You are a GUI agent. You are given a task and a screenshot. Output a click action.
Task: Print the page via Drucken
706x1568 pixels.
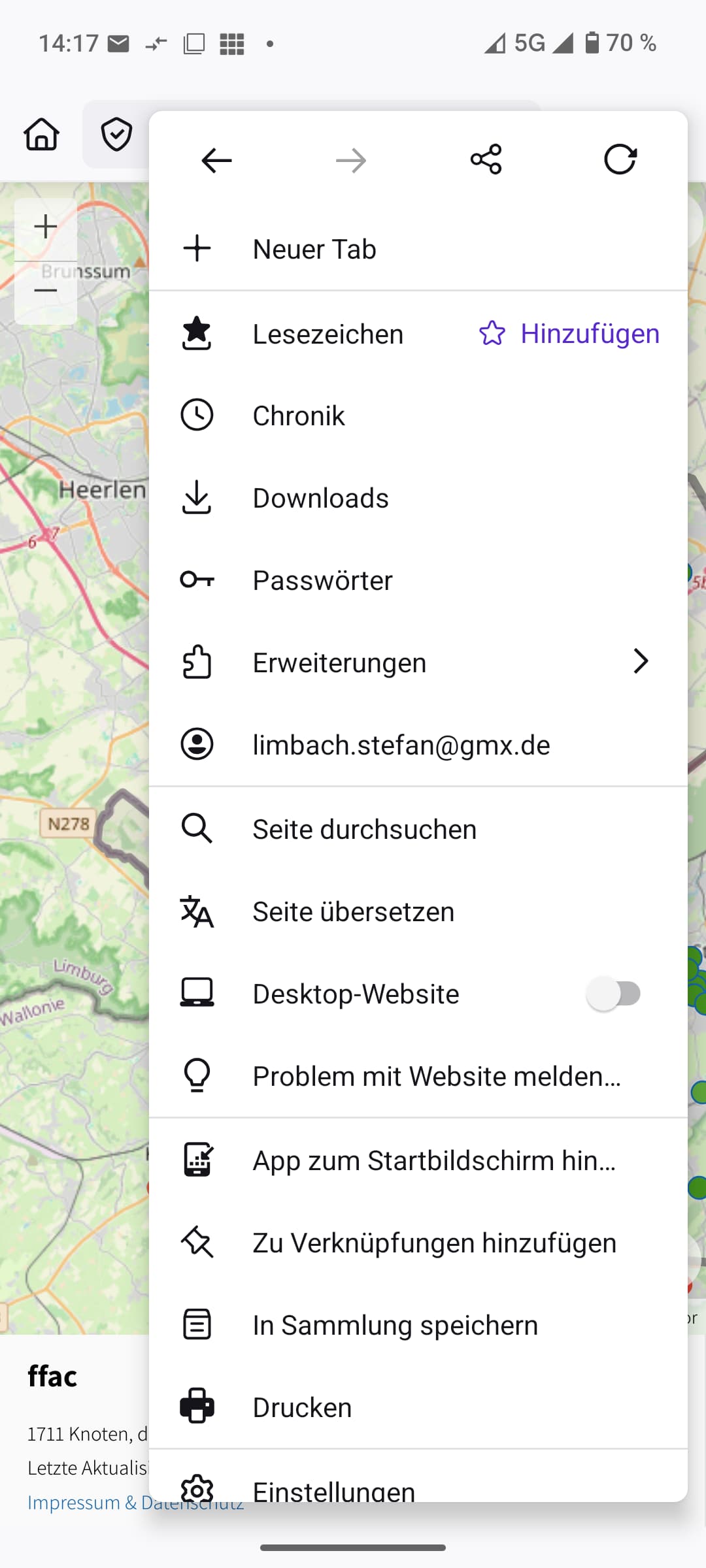[302, 1407]
